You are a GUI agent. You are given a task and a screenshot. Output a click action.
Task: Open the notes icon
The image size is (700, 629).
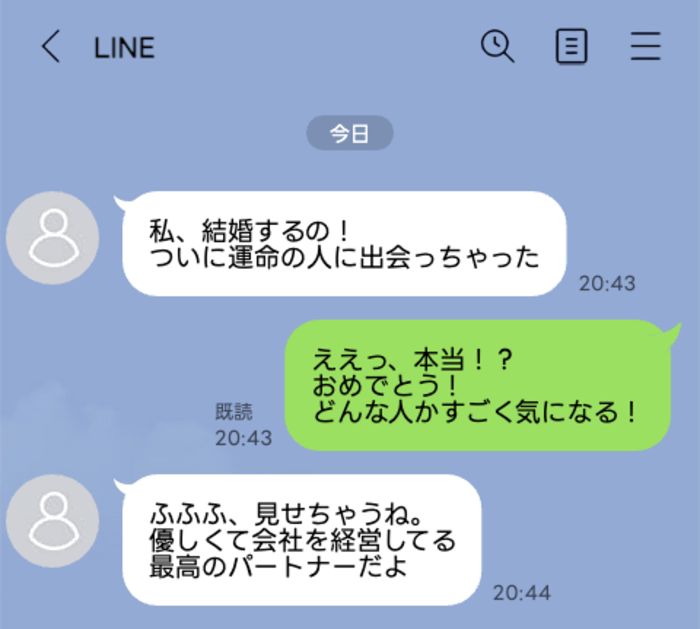point(571,46)
